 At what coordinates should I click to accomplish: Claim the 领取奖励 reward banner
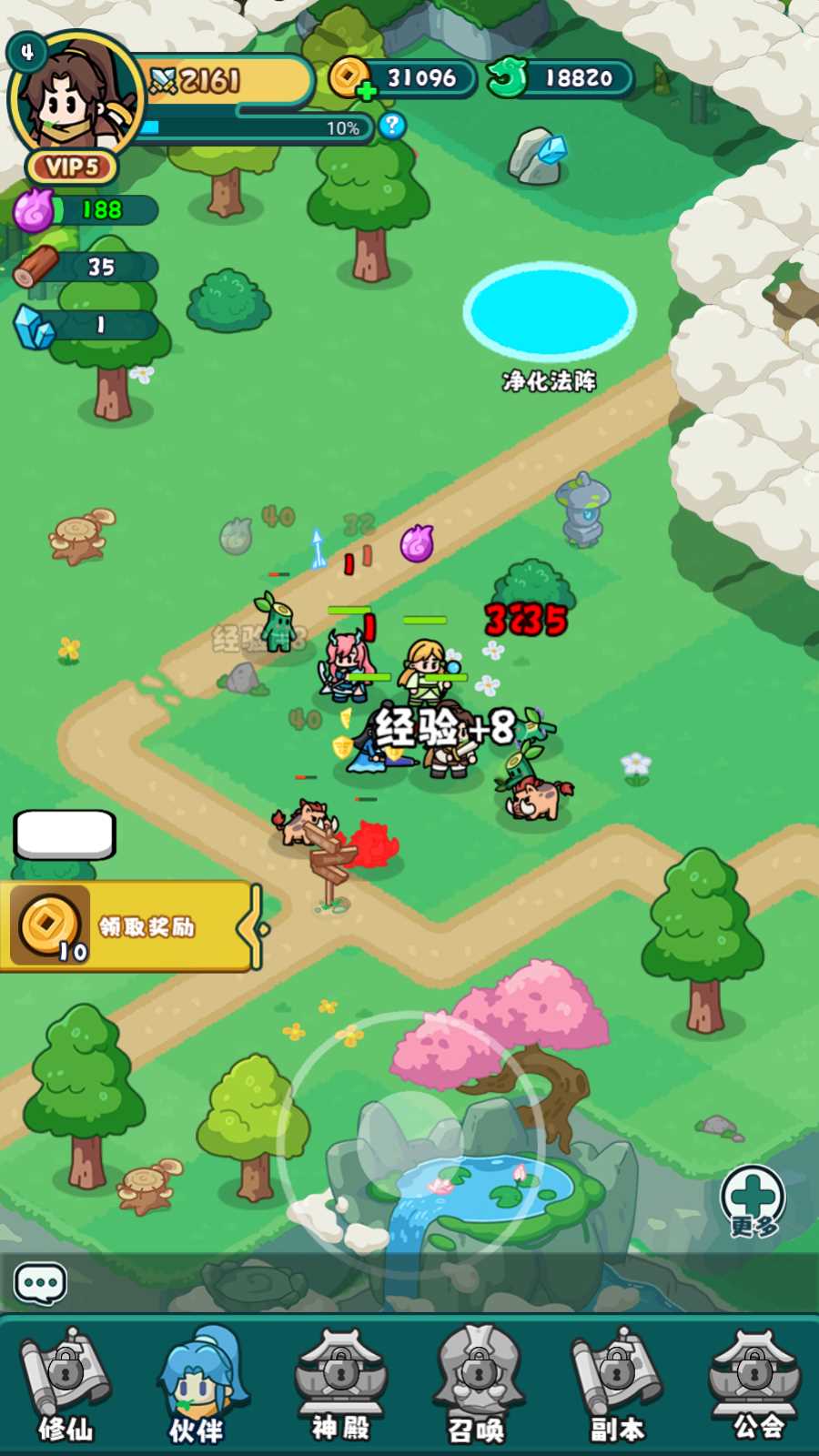[x=127, y=926]
